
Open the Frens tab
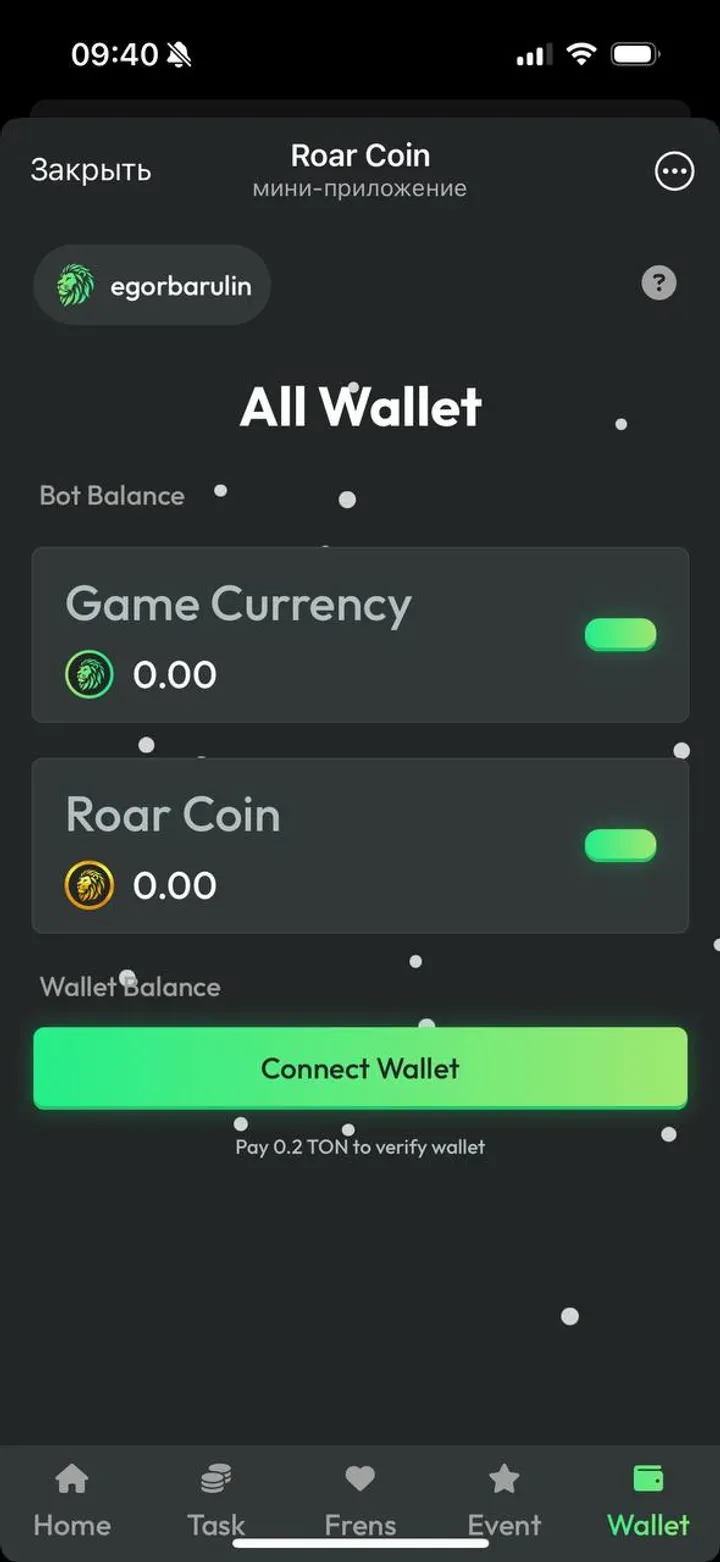[360, 1502]
